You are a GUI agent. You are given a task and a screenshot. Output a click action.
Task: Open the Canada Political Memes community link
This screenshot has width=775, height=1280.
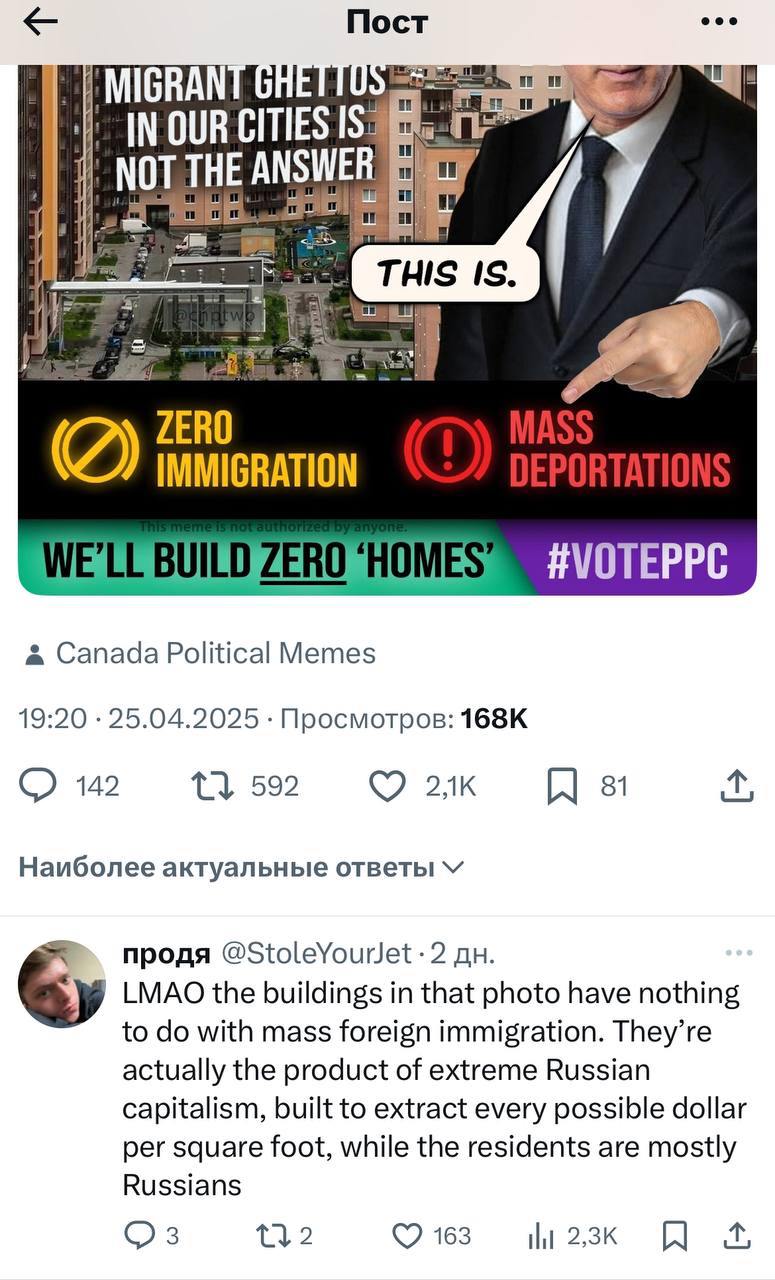(215, 653)
